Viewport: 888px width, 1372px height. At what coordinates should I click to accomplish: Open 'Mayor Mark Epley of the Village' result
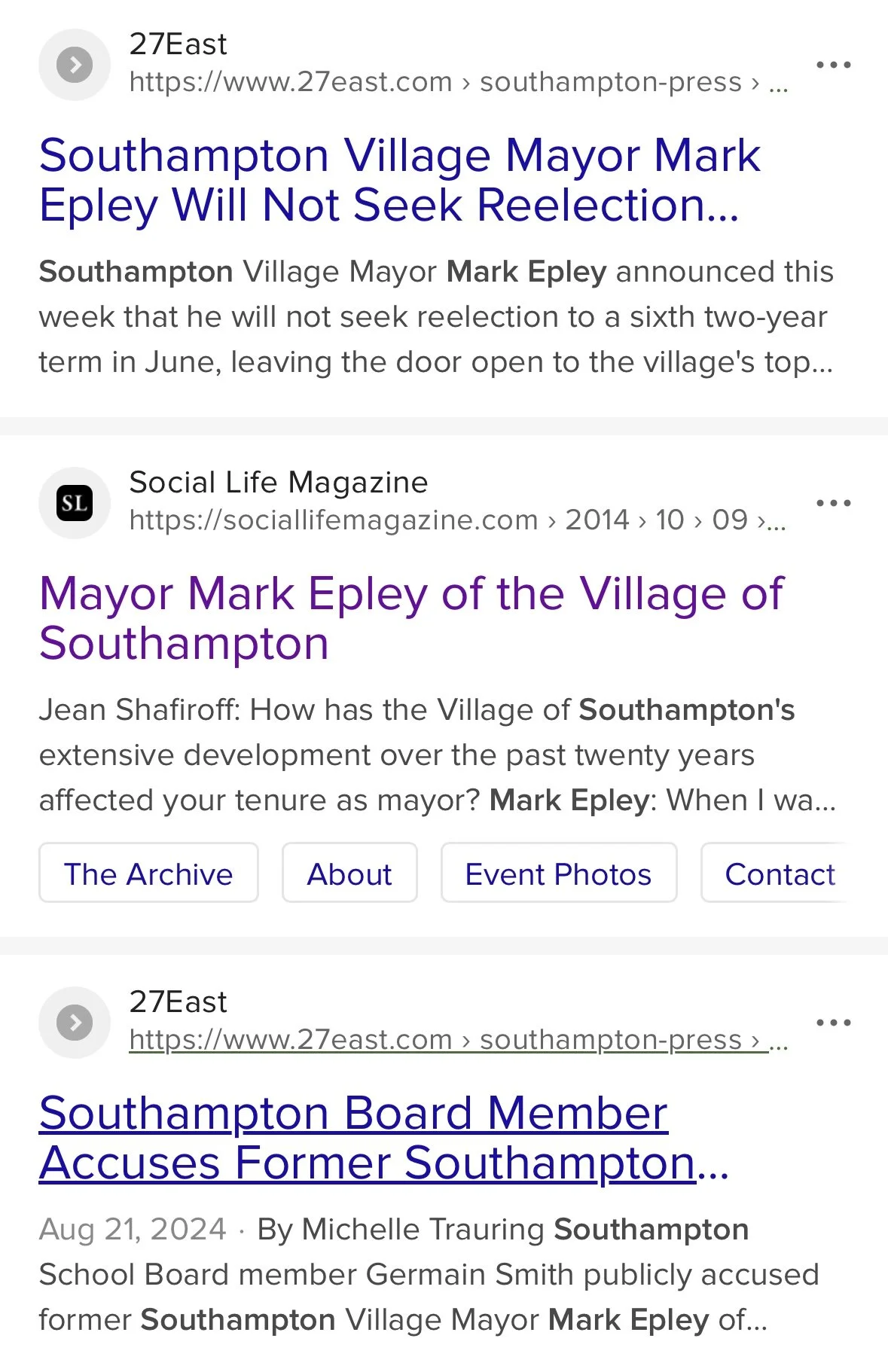410,617
